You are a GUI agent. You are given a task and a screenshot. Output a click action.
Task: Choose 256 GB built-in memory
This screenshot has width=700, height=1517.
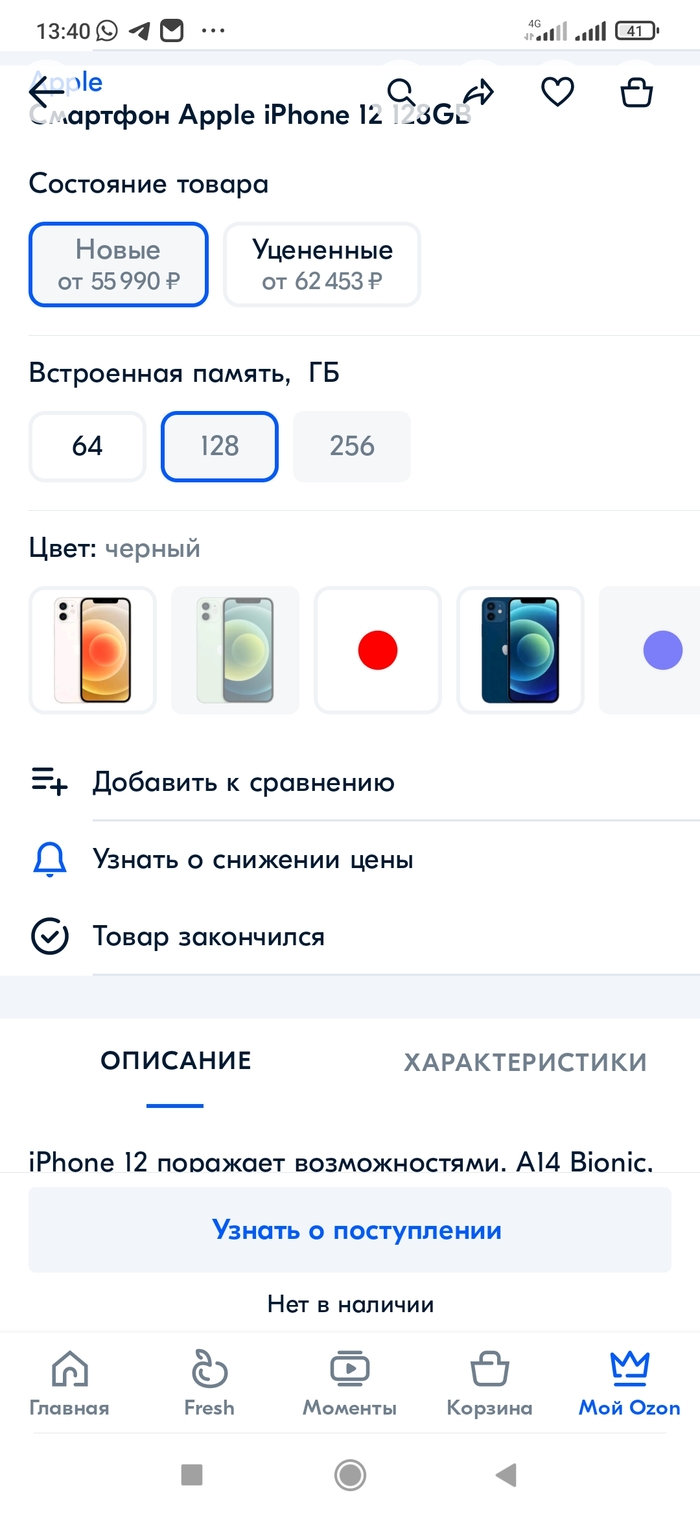351,446
